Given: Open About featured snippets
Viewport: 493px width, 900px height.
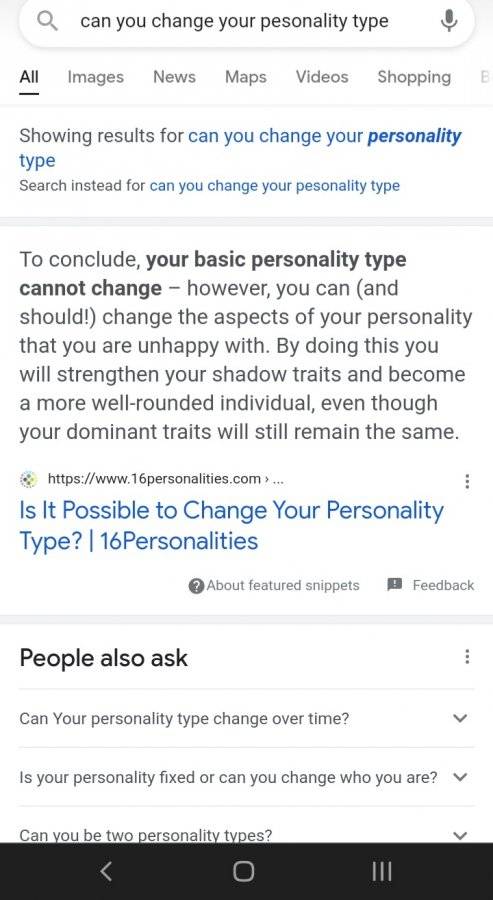Looking at the screenshot, I should click(274, 585).
